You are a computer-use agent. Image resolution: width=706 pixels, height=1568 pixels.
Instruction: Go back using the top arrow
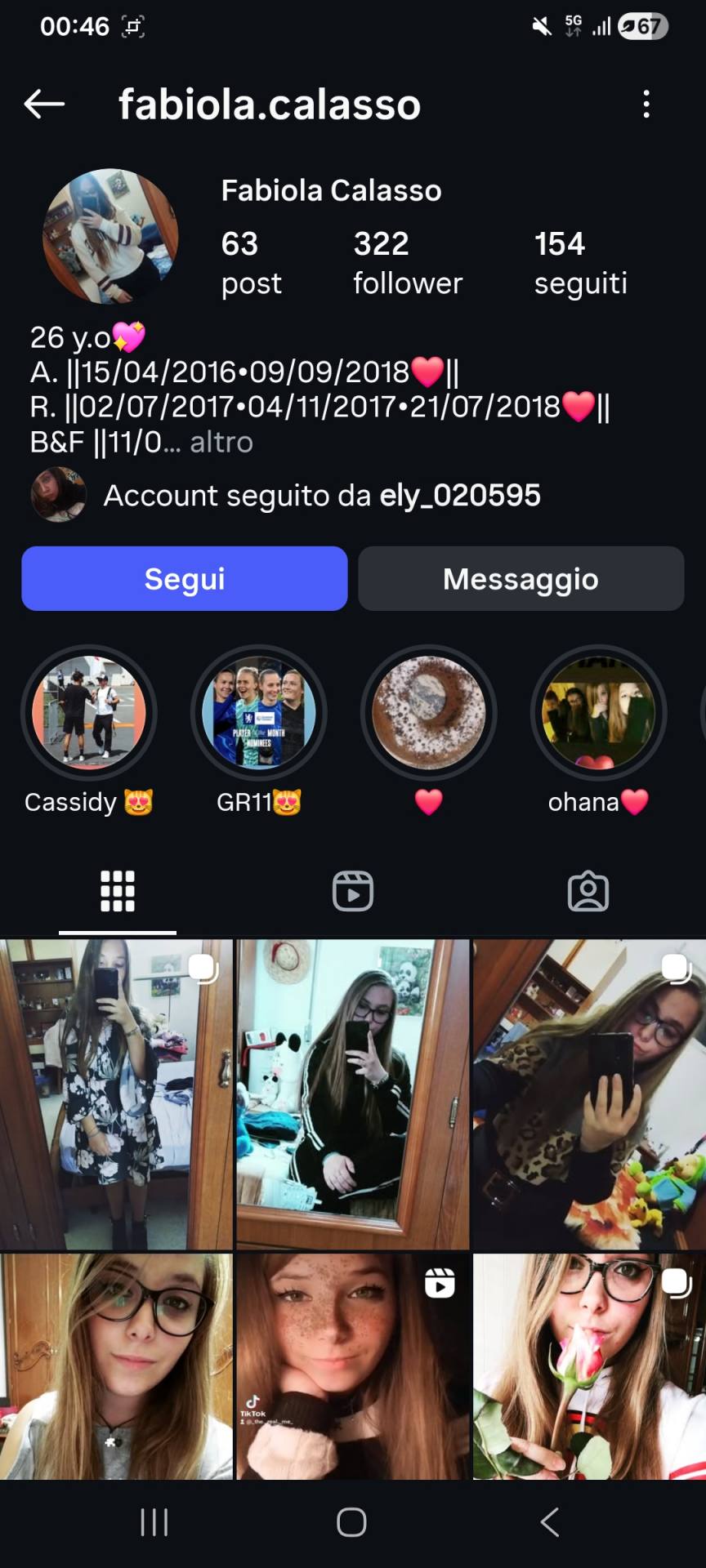(x=44, y=104)
